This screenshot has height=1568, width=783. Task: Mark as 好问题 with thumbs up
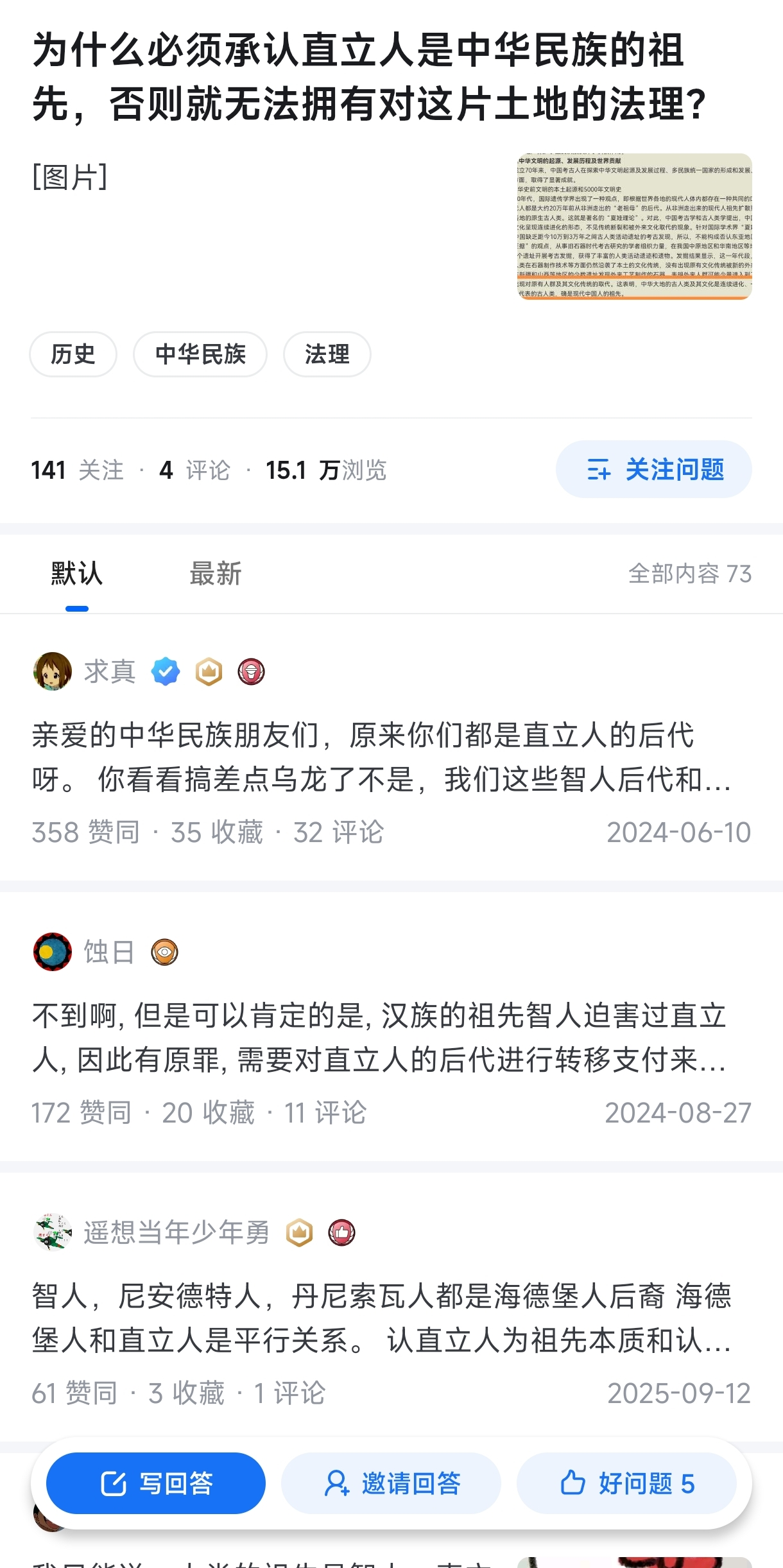point(626,1483)
